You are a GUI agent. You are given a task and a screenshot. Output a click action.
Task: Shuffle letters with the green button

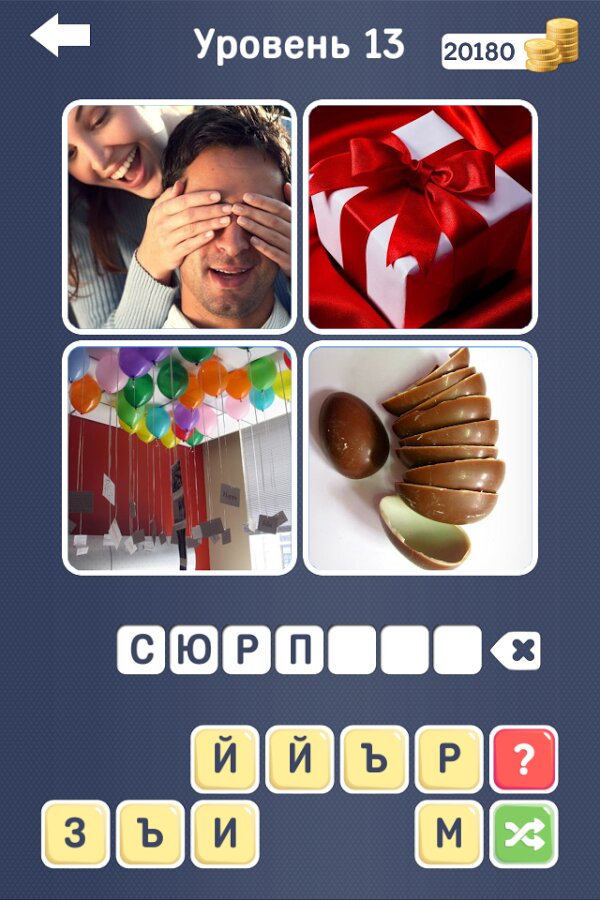(x=524, y=834)
